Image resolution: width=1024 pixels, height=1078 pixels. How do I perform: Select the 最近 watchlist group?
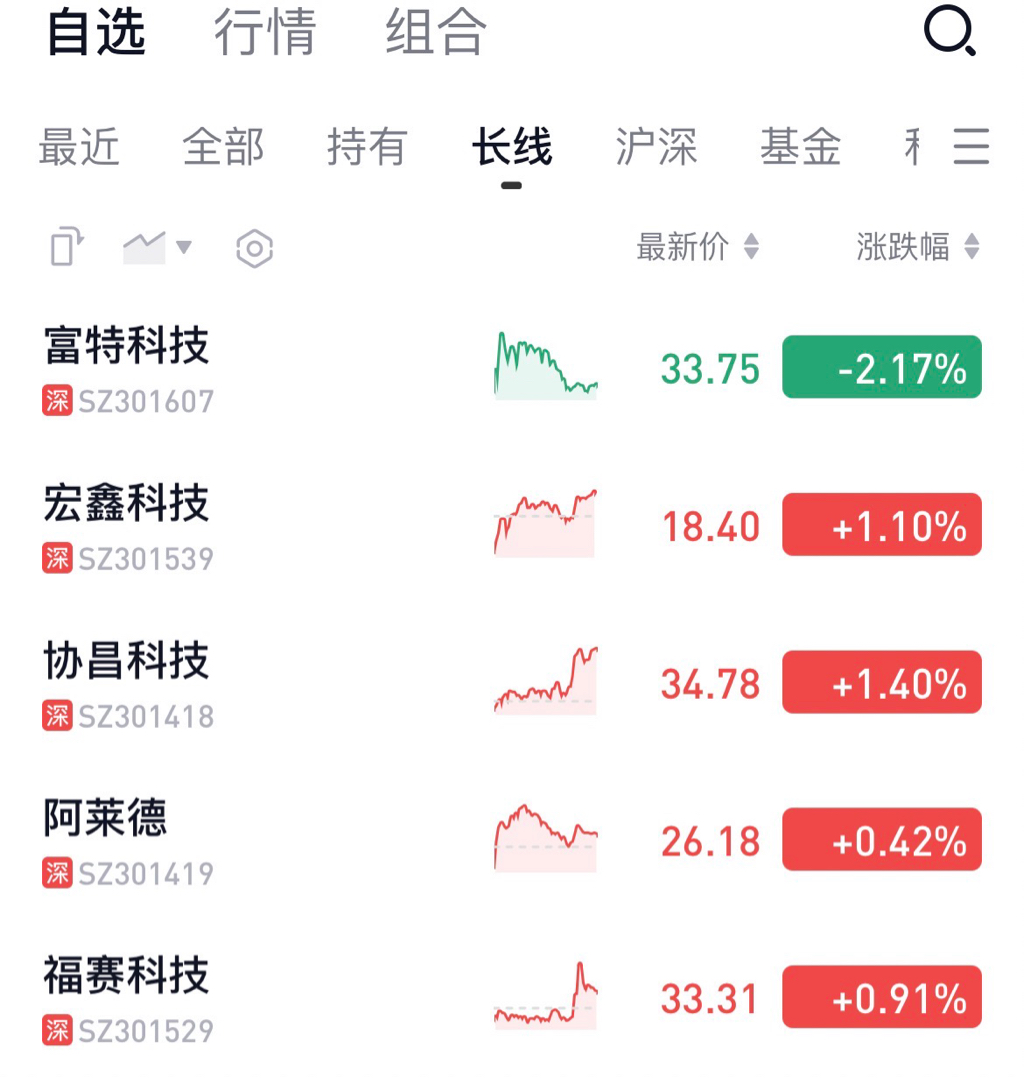79,147
